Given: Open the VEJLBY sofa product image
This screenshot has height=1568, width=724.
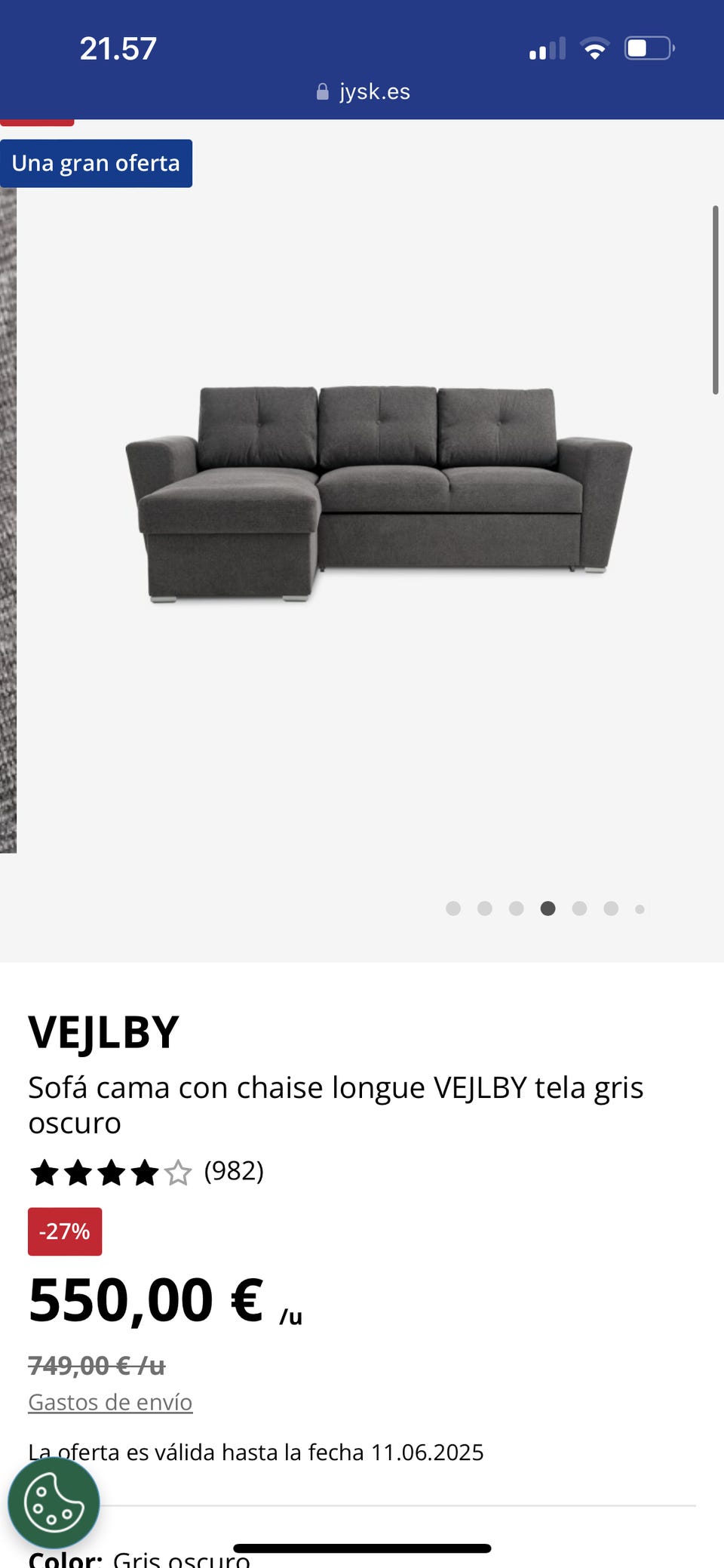Looking at the screenshot, I should point(379,494).
